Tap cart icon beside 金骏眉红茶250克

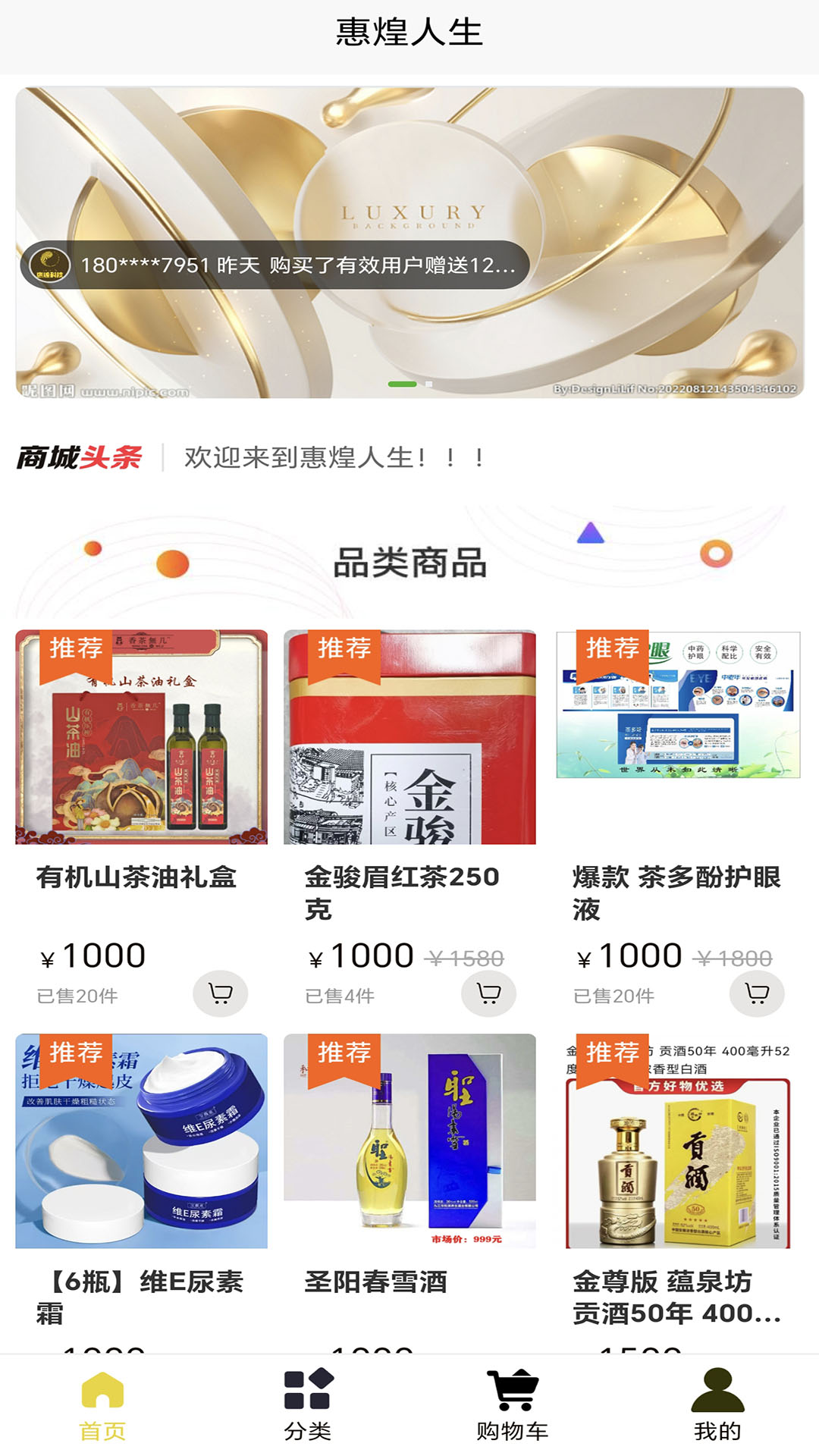coord(488,993)
